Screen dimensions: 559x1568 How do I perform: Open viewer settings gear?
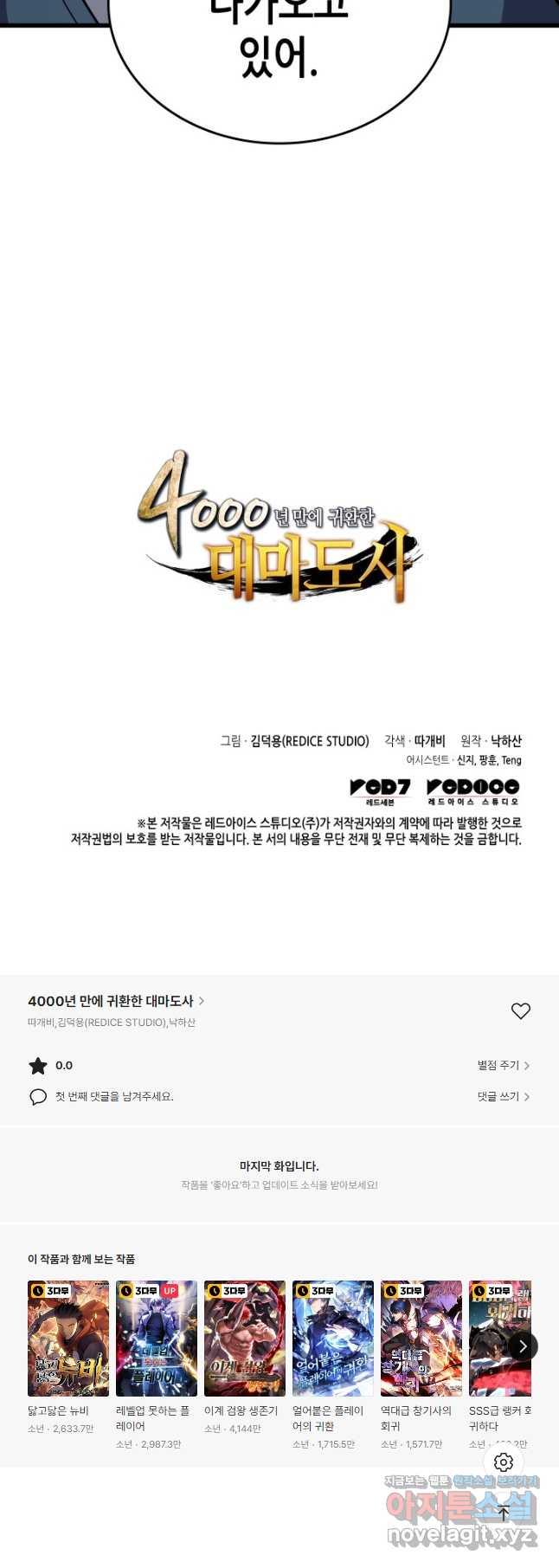(x=504, y=1462)
